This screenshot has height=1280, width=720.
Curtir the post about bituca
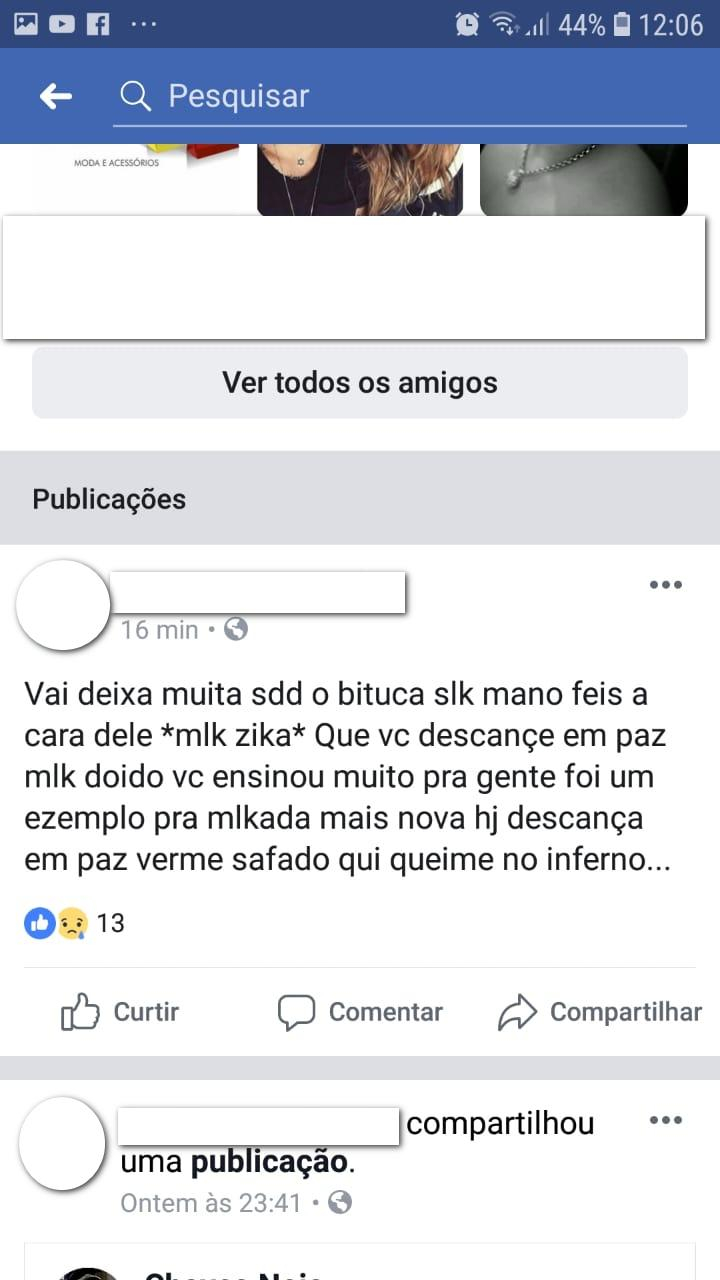pyautogui.click(x=120, y=1012)
